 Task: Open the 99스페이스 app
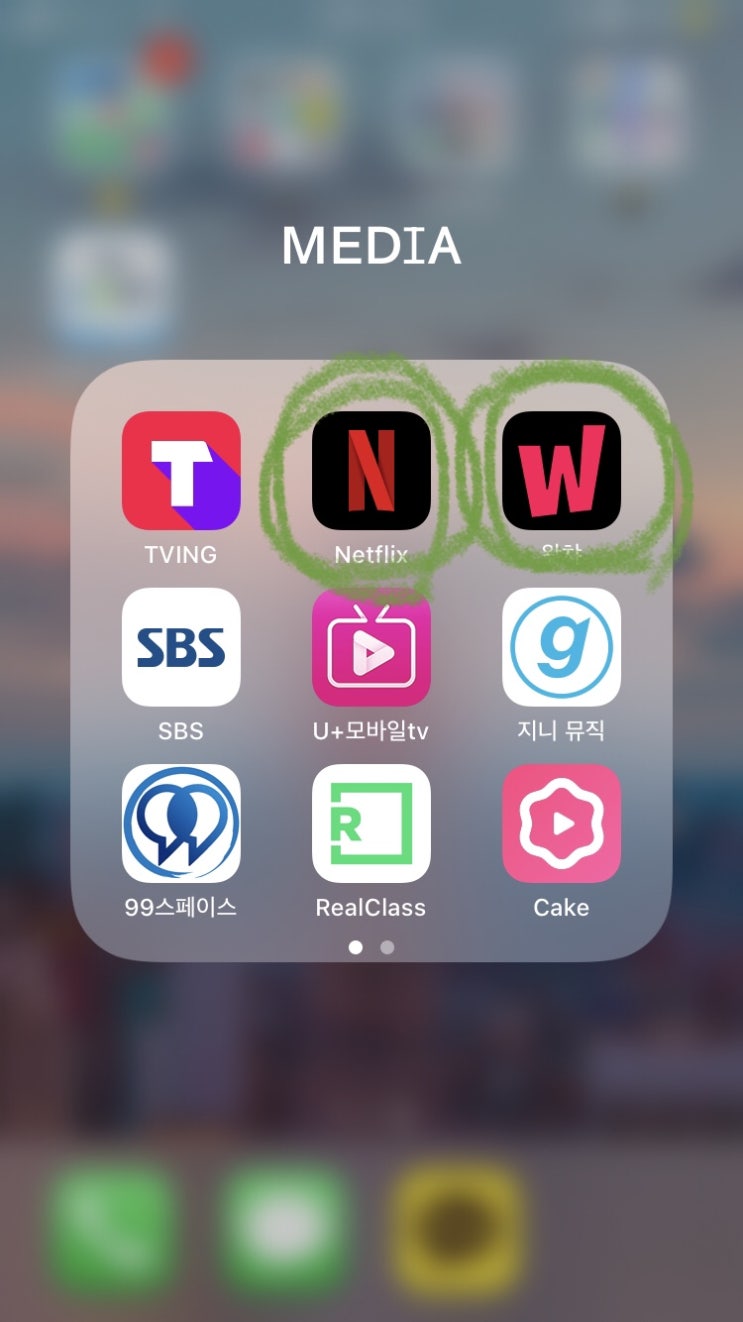coord(181,824)
